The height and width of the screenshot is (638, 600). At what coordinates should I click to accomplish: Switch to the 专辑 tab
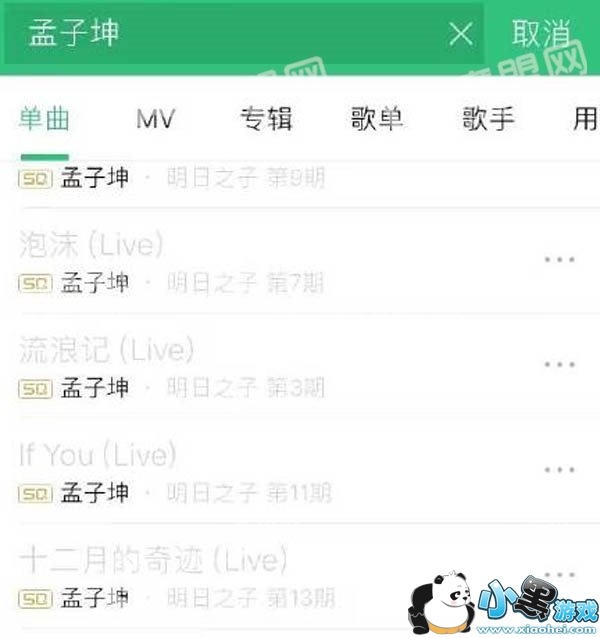point(266,120)
